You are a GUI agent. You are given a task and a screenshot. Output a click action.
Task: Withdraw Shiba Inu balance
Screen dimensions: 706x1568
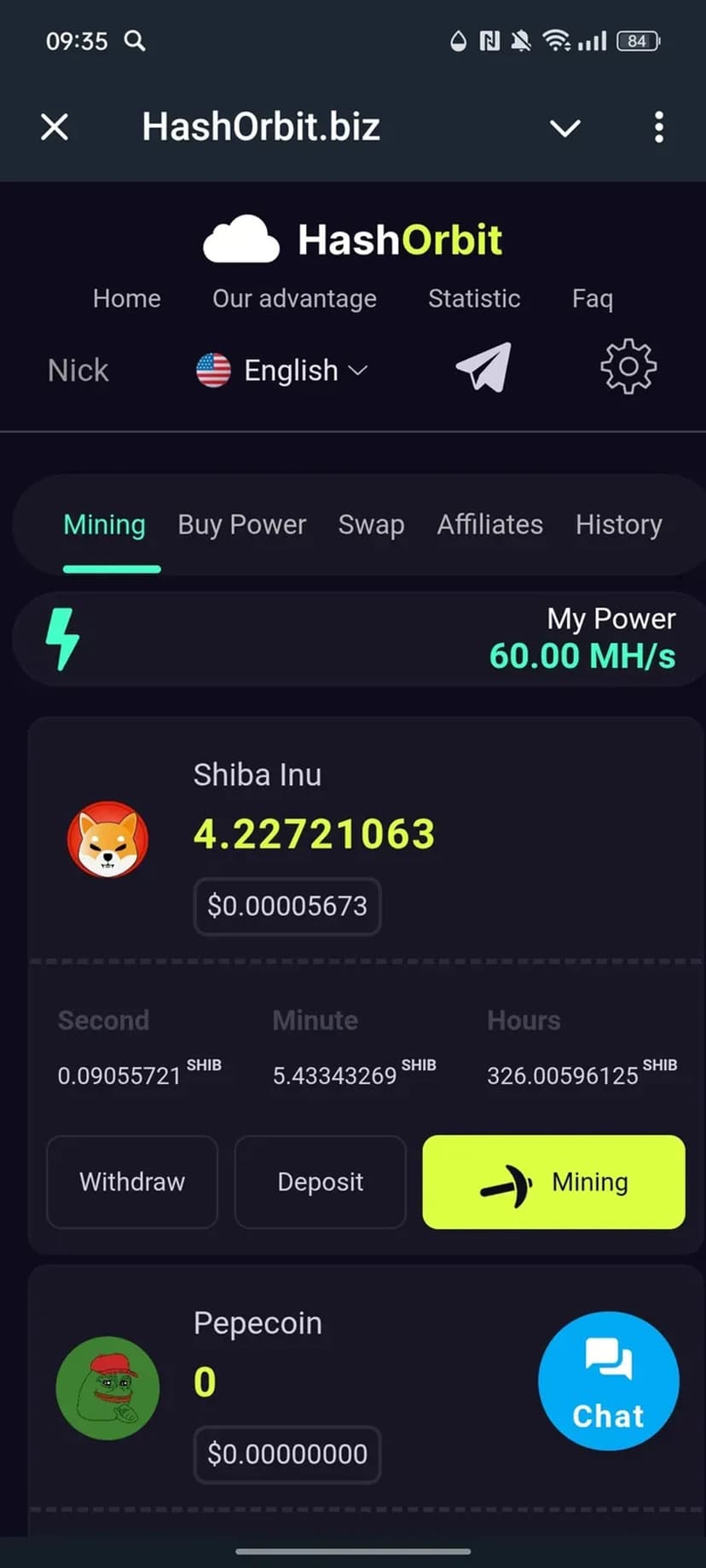(x=132, y=1182)
